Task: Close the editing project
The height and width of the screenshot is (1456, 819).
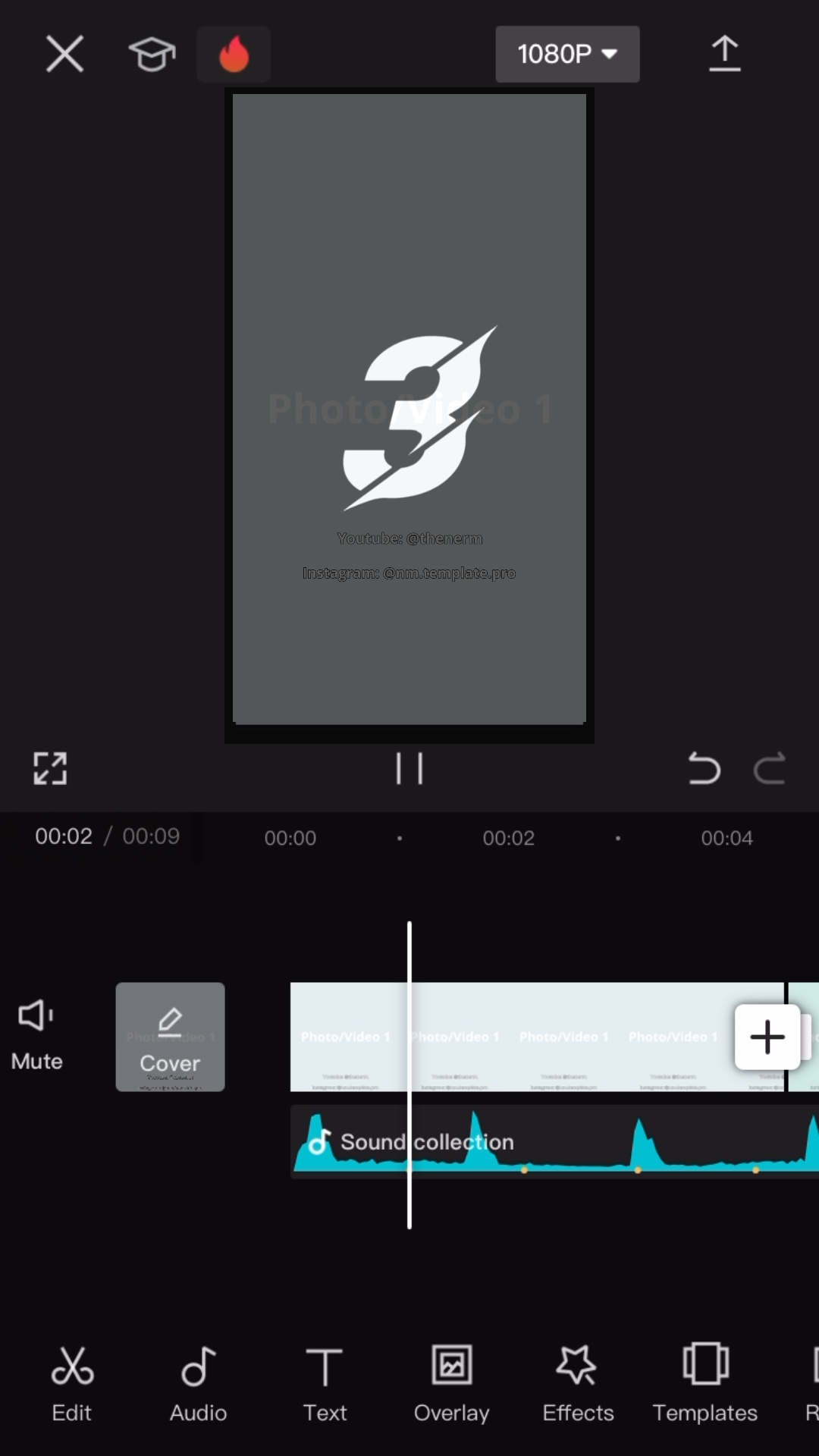Action: [64, 54]
